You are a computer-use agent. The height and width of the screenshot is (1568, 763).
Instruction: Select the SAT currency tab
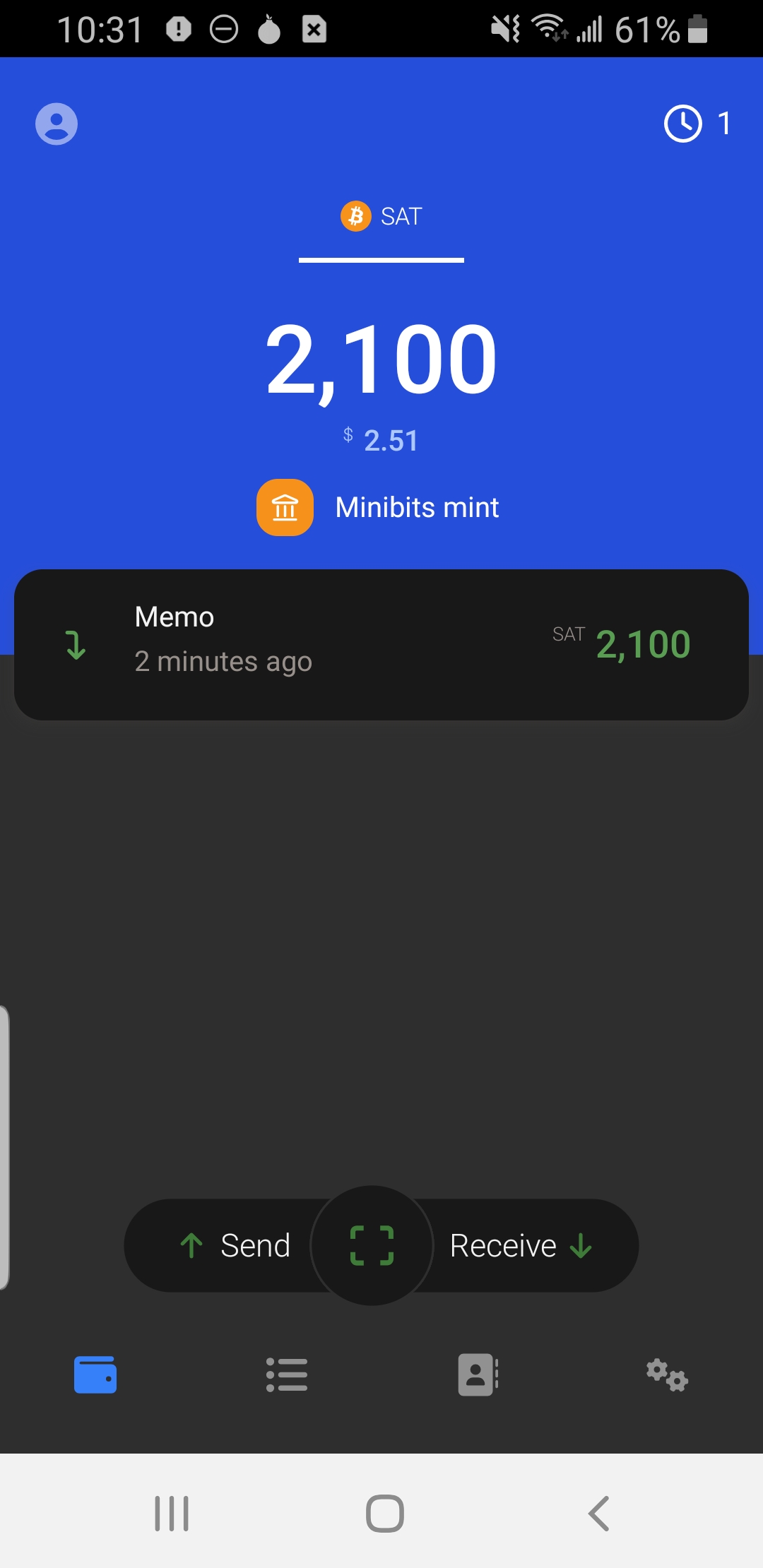coord(381,217)
